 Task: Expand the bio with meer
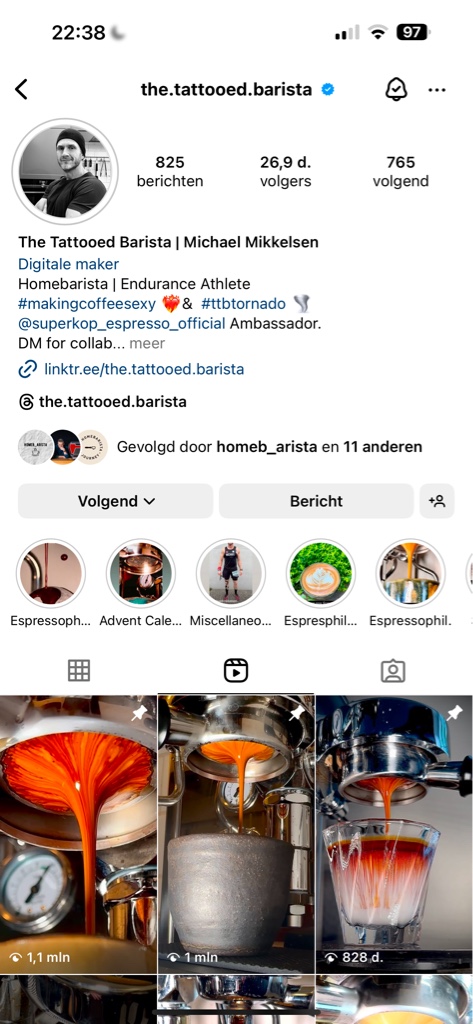[147, 343]
